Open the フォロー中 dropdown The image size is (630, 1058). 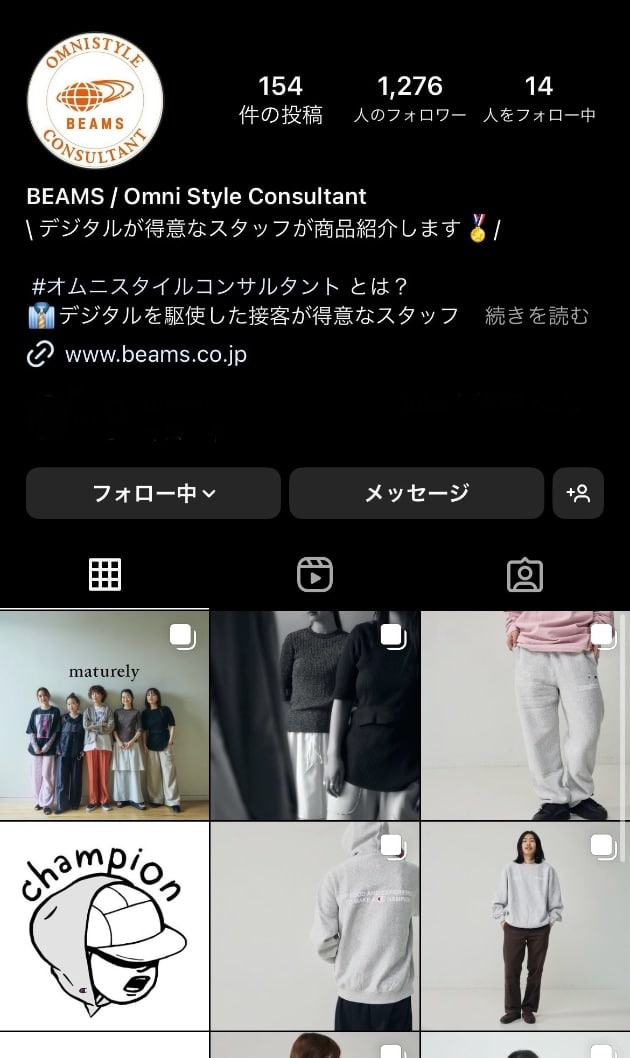tap(153, 493)
